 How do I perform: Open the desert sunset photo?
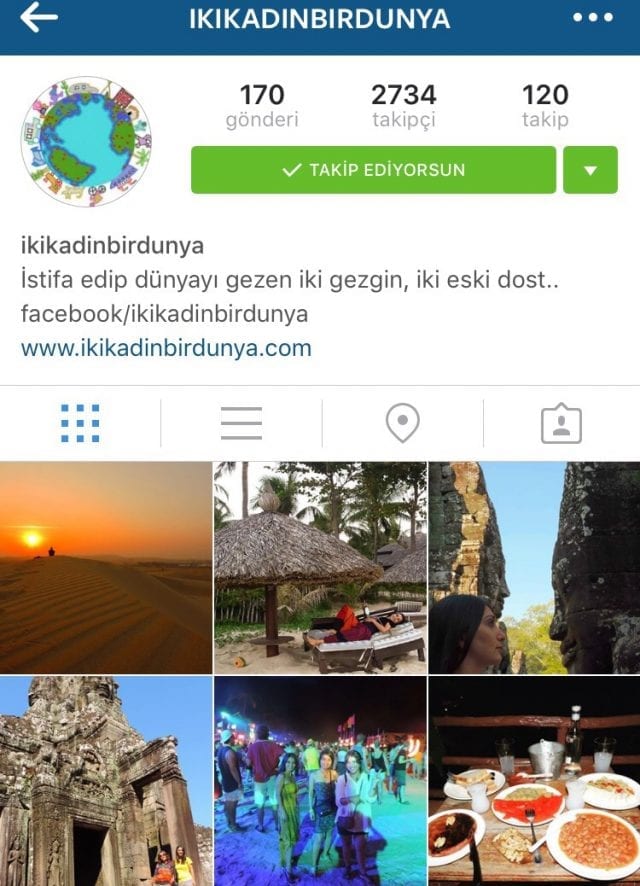(x=106, y=567)
